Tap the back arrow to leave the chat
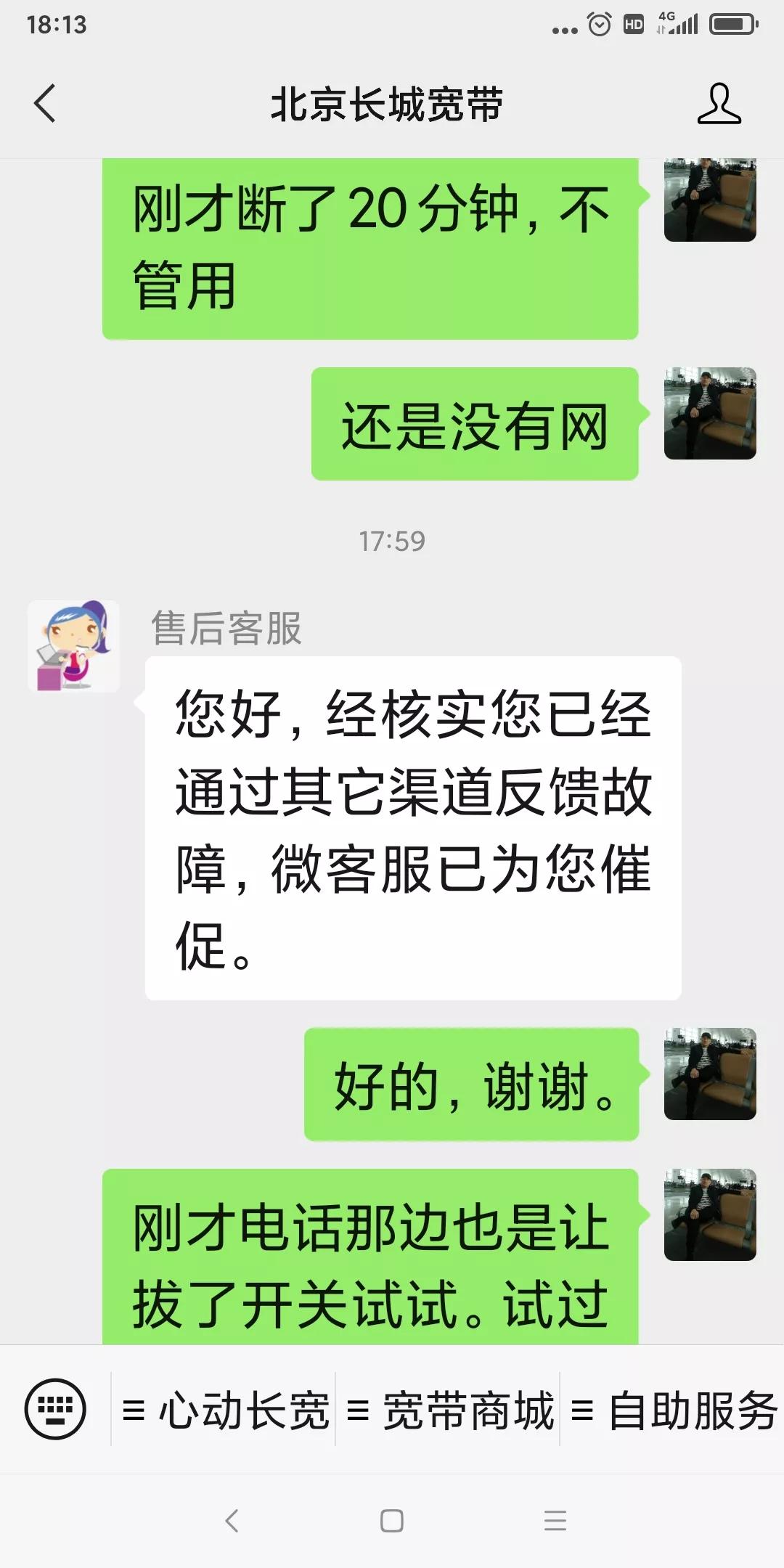Image resolution: width=784 pixels, height=1568 pixels. click(46, 104)
